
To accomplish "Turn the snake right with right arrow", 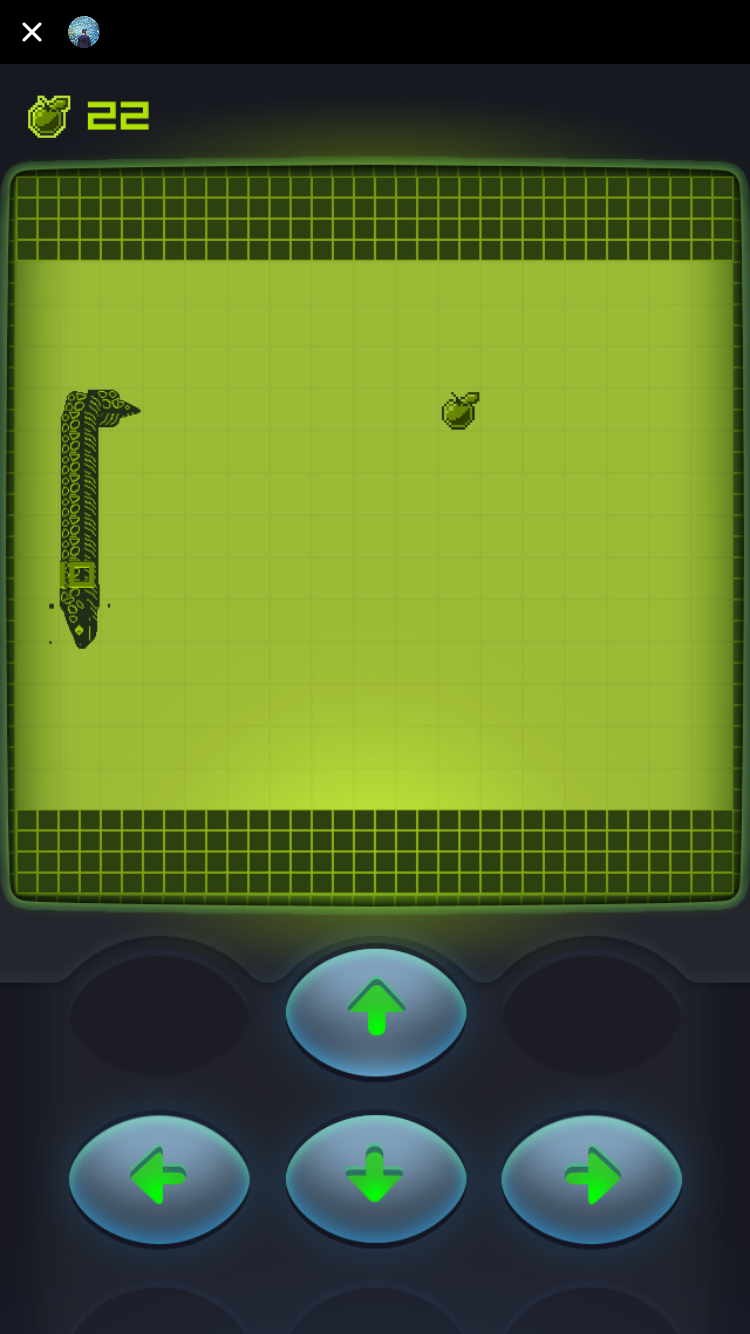I will pos(591,1179).
